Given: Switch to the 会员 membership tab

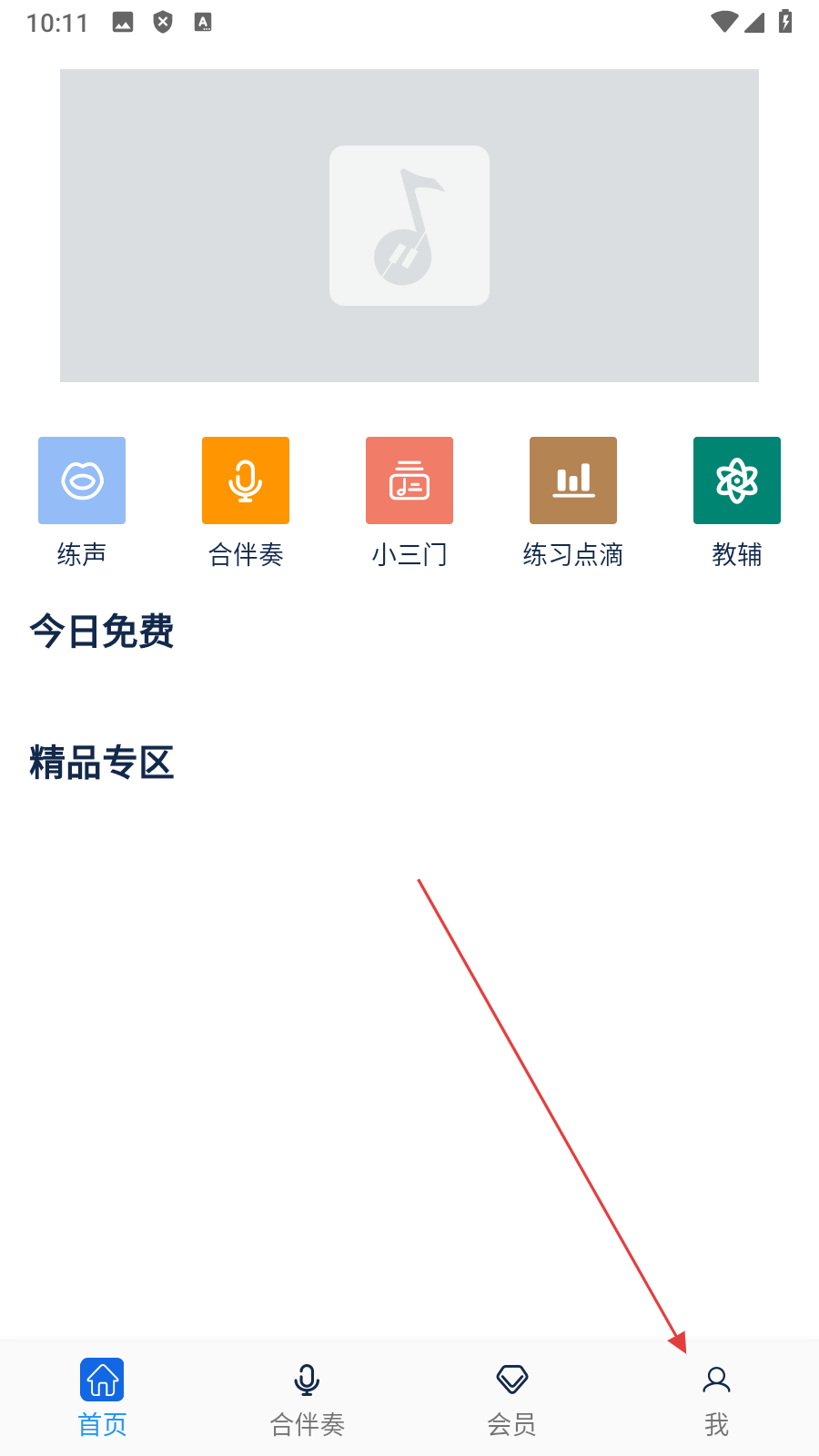Looking at the screenshot, I should (511, 1397).
